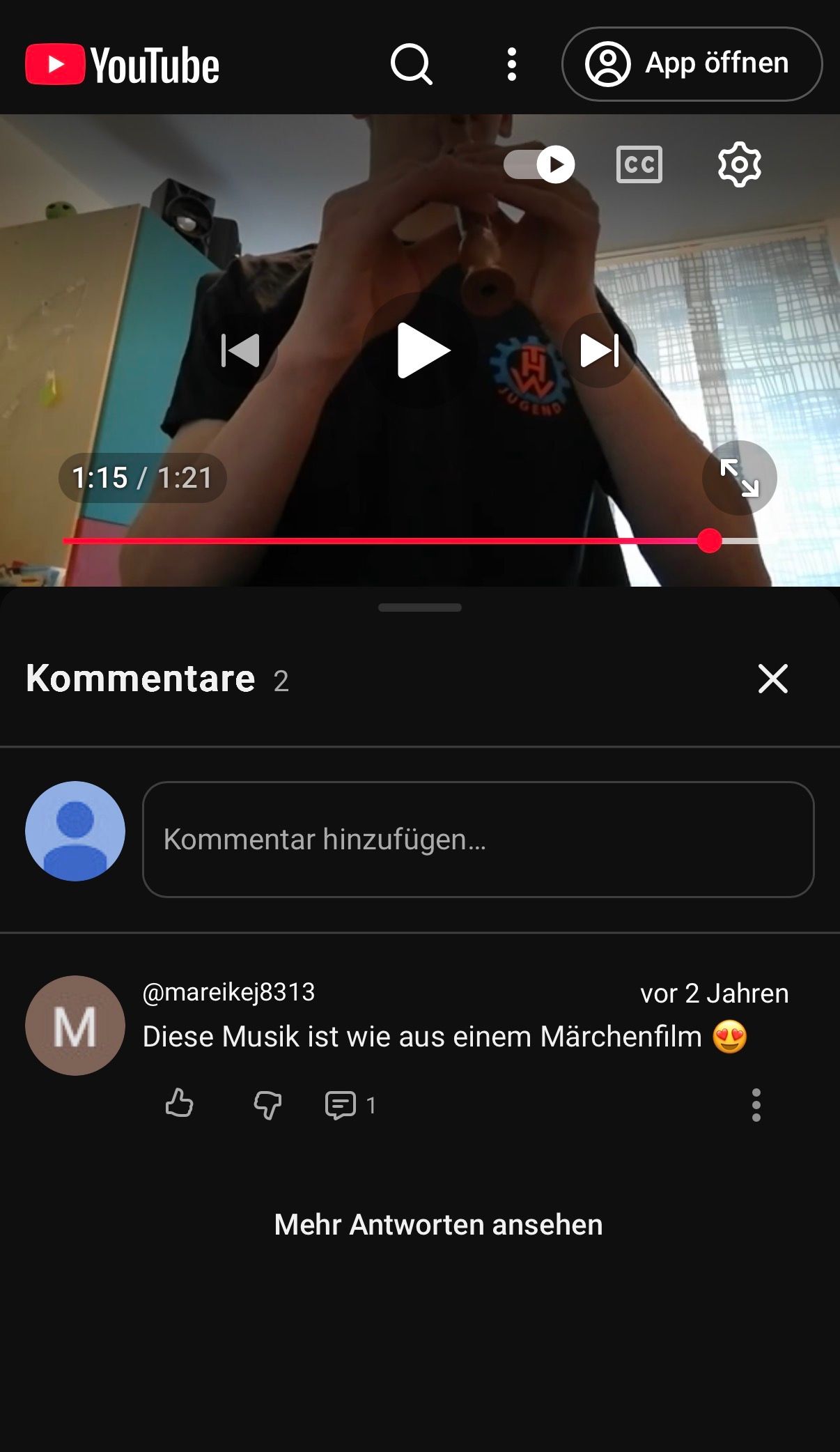Open options menu for @mareikej8313's comment
This screenshot has width=840, height=1452.
click(x=756, y=1104)
